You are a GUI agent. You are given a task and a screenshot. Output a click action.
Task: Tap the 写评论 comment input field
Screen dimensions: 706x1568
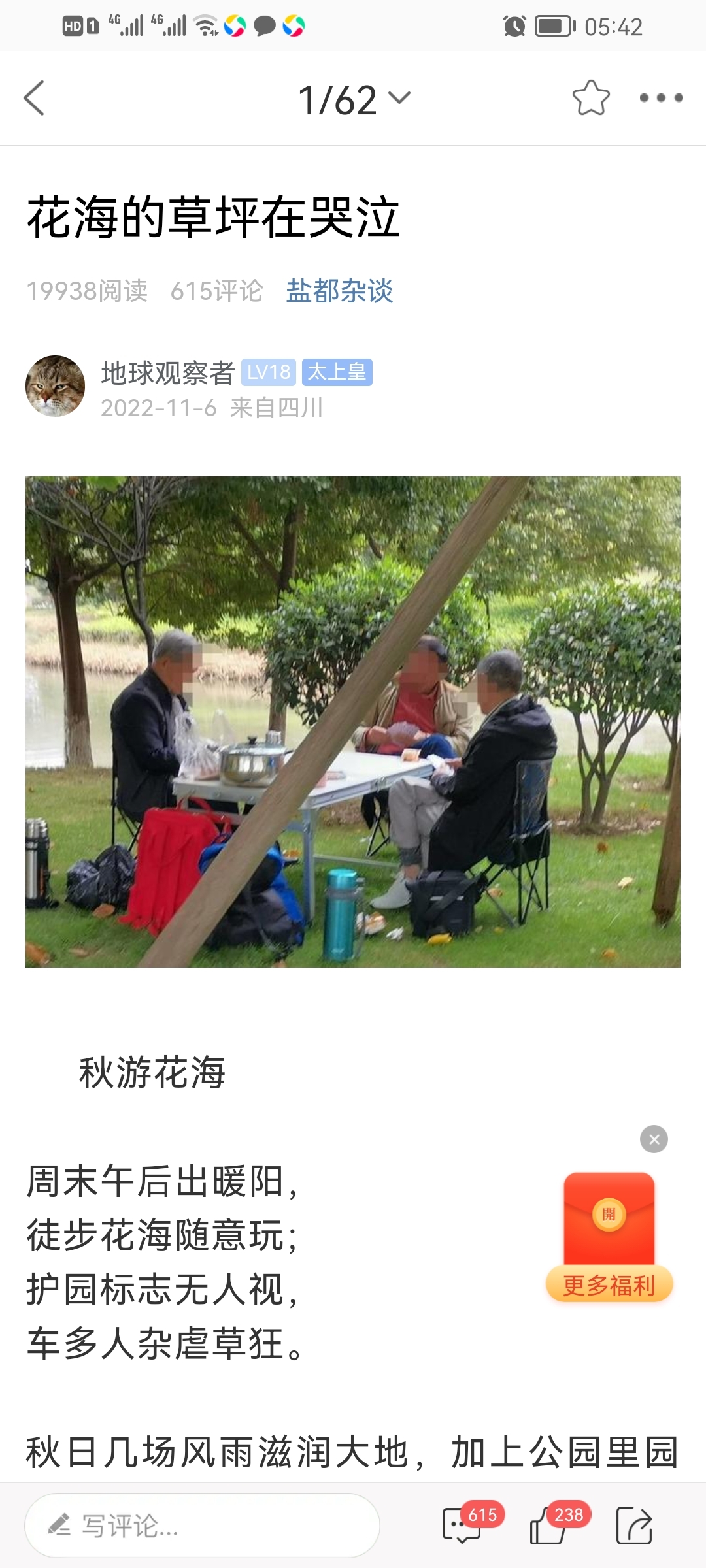pos(202,1526)
